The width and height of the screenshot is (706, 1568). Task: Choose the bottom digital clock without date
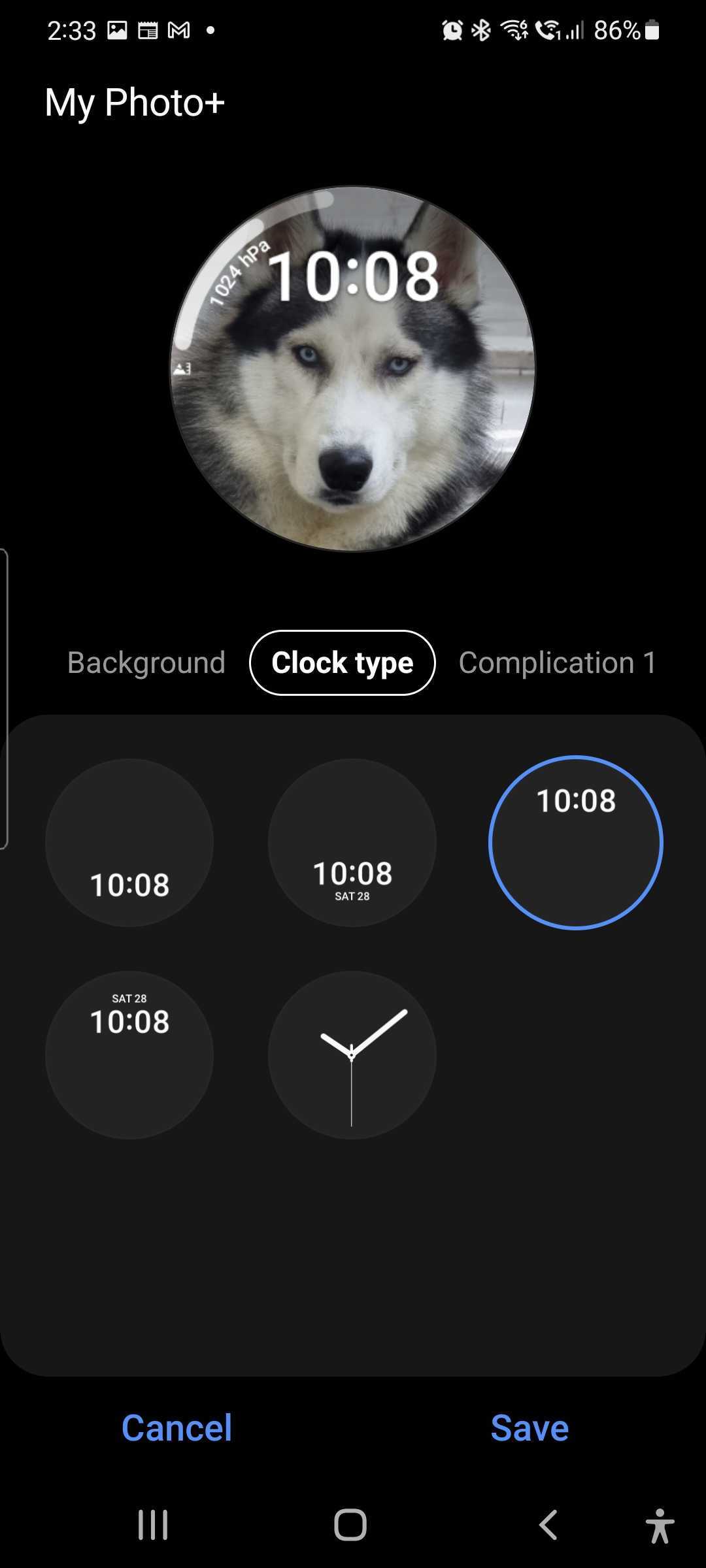(129, 843)
